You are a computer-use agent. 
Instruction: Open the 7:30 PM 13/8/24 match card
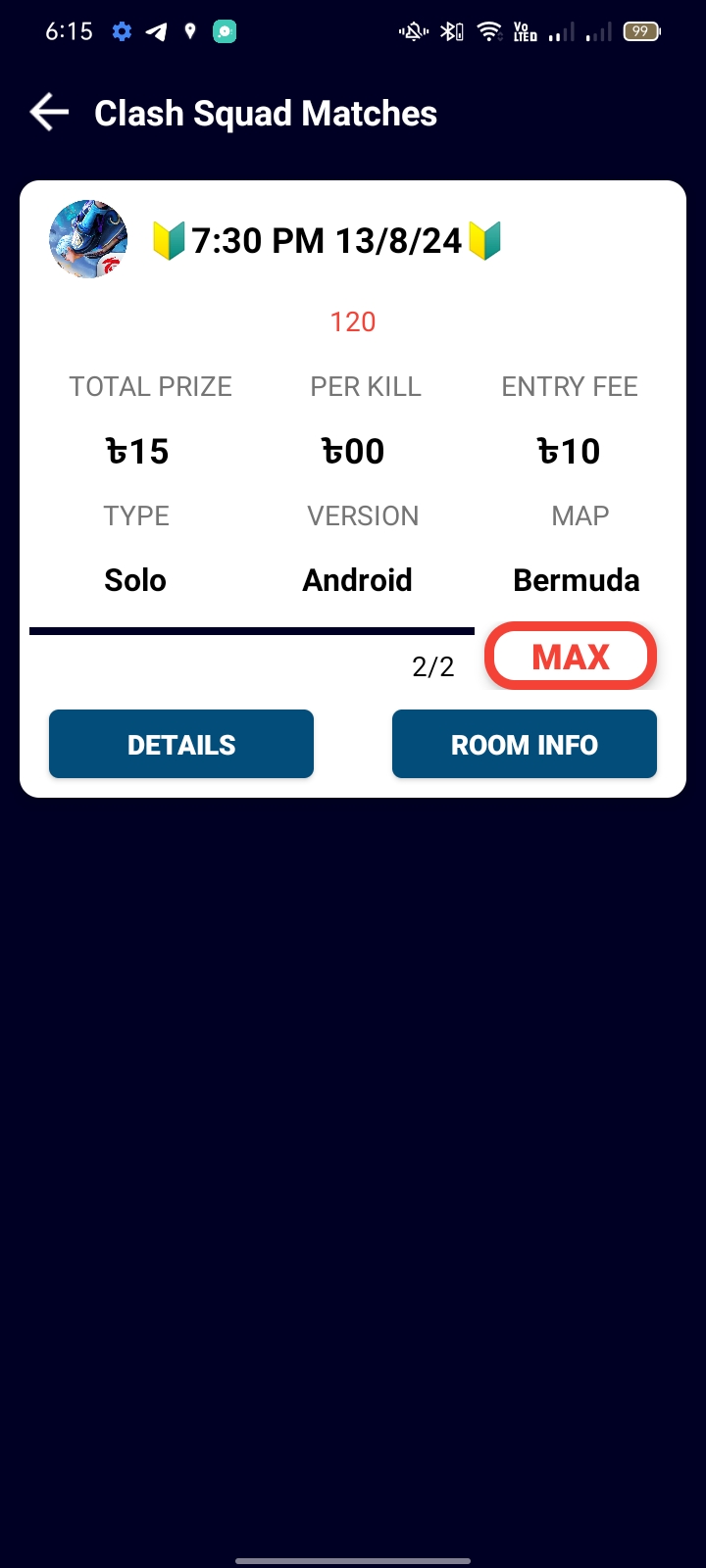pyautogui.click(x=327, y=241)
